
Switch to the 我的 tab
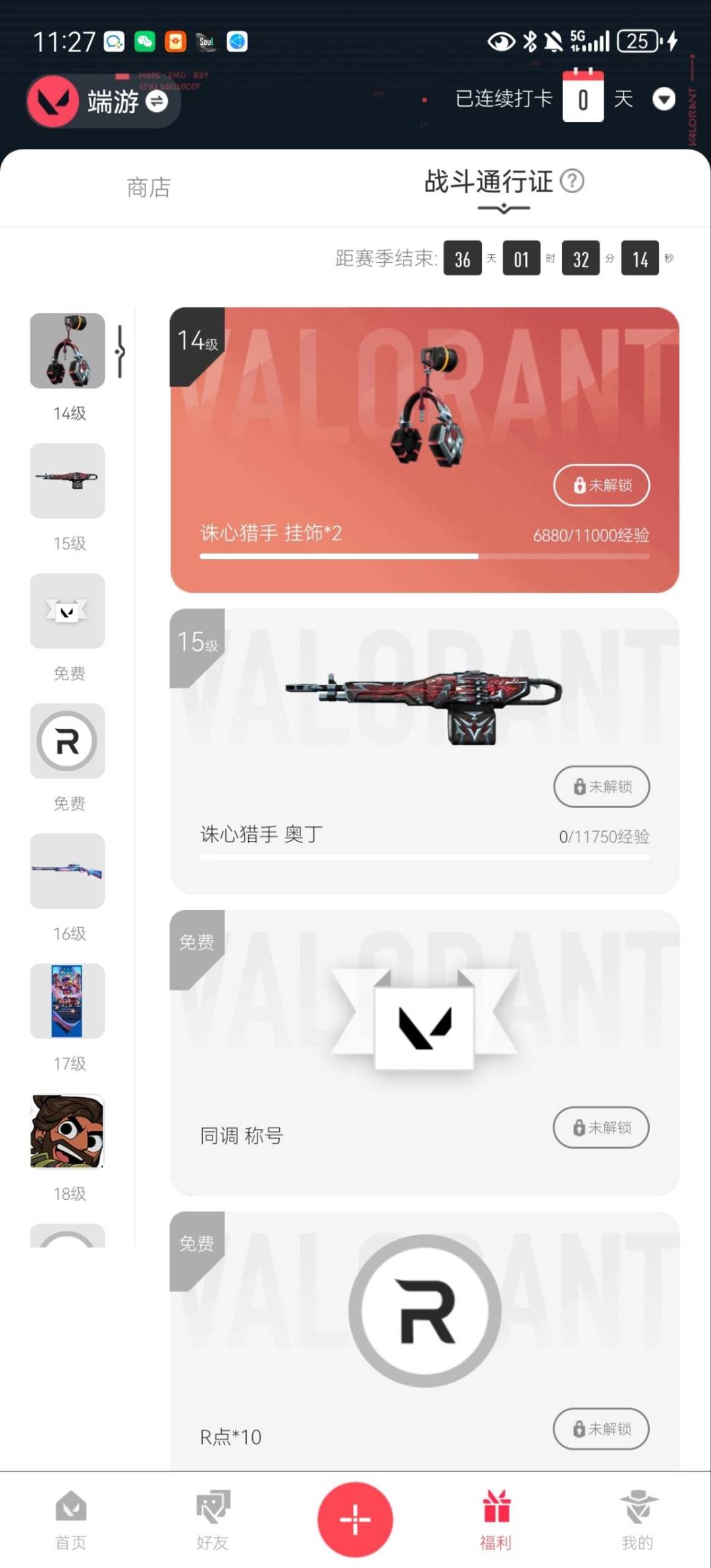tap(637, 1519)
